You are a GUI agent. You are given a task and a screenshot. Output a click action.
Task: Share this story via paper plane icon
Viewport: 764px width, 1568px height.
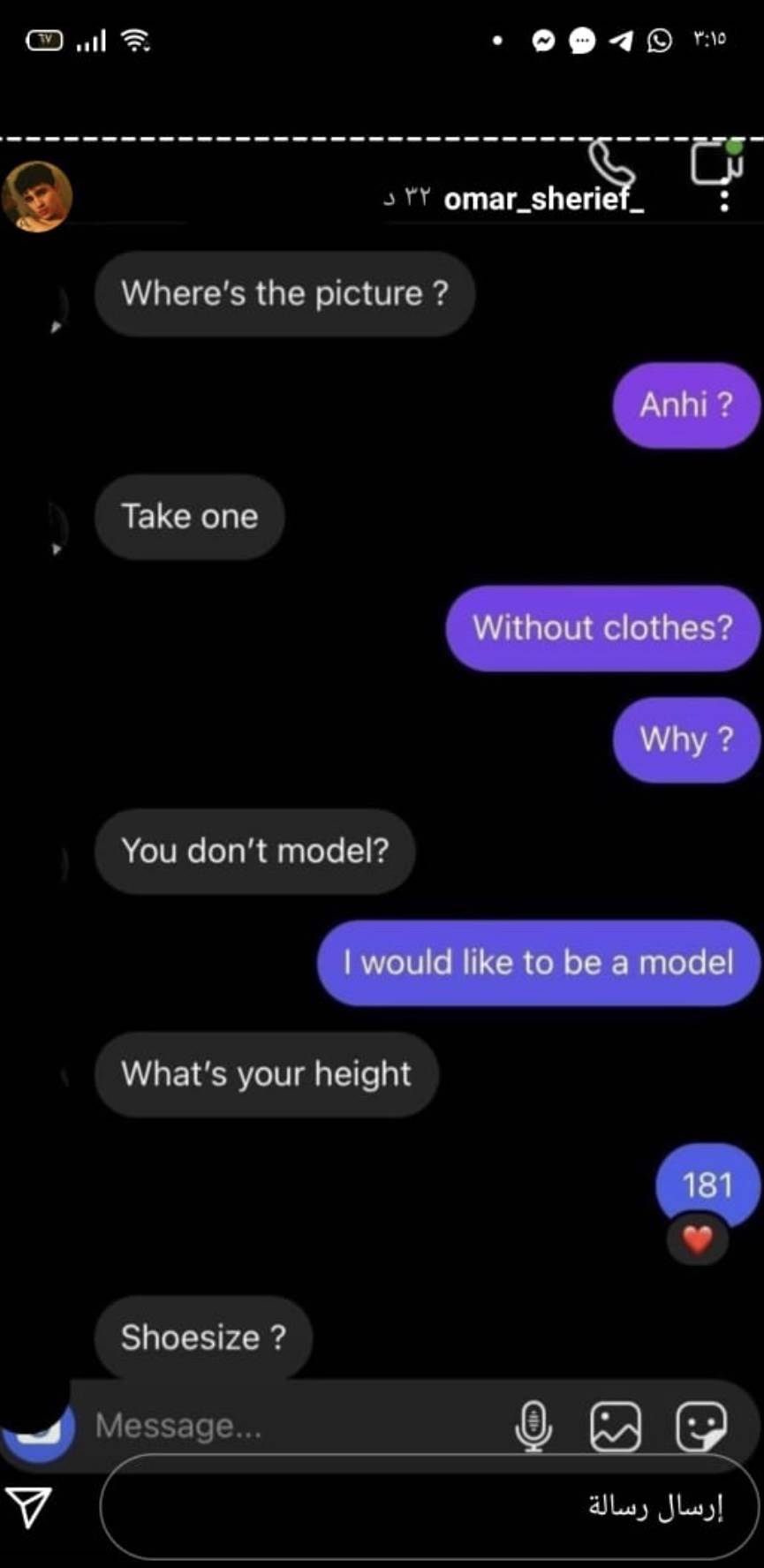click(28, 1507)
